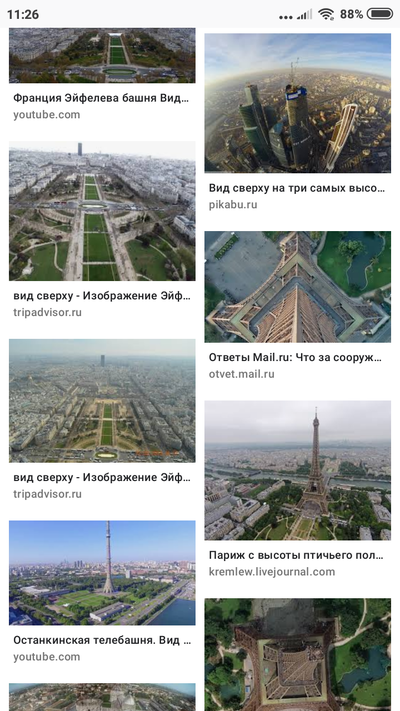
Task: Open the otvet.mail.ru Eiffel top-down image
Action: 298,287
